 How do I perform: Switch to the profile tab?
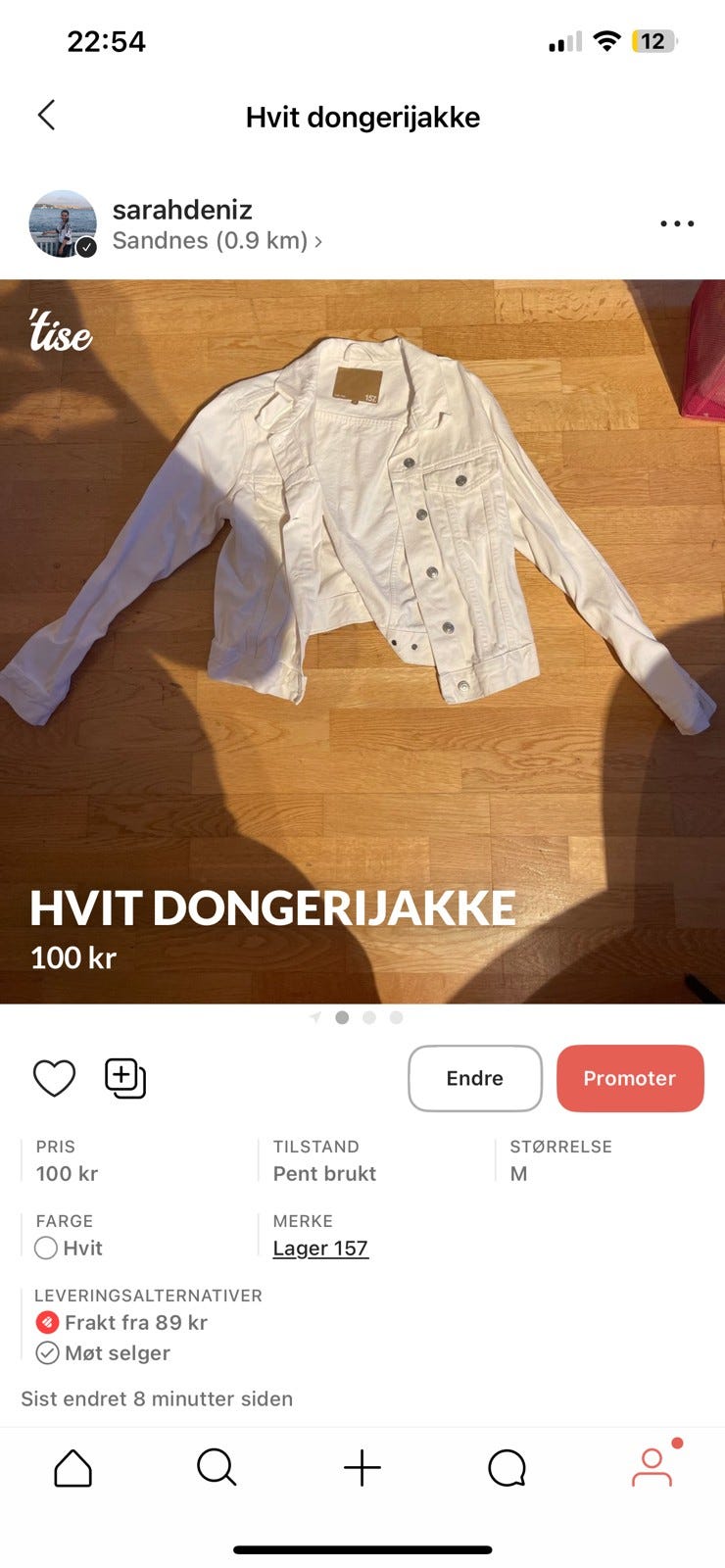652,1467
